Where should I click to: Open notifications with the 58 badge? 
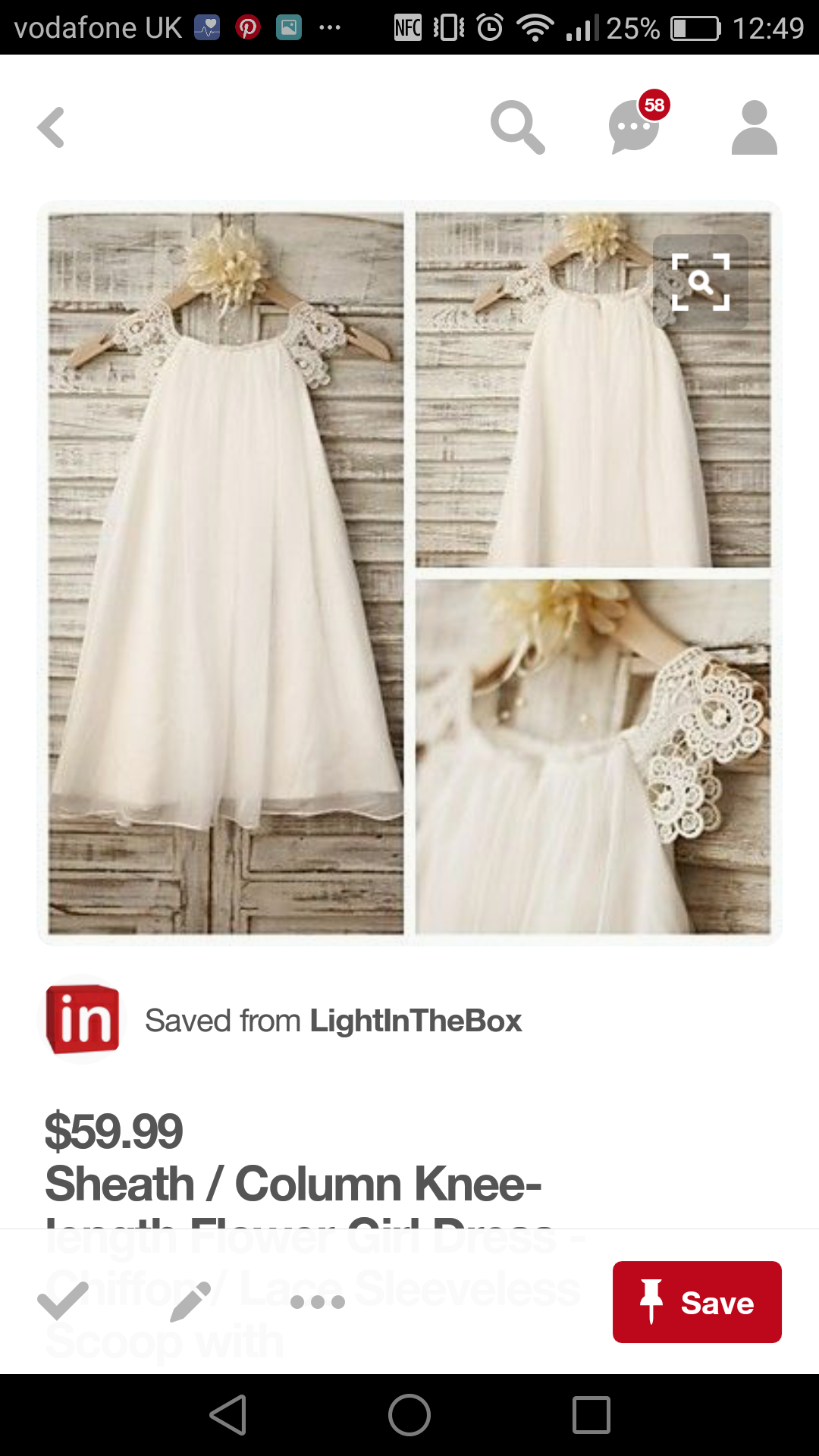click(637, 125)
